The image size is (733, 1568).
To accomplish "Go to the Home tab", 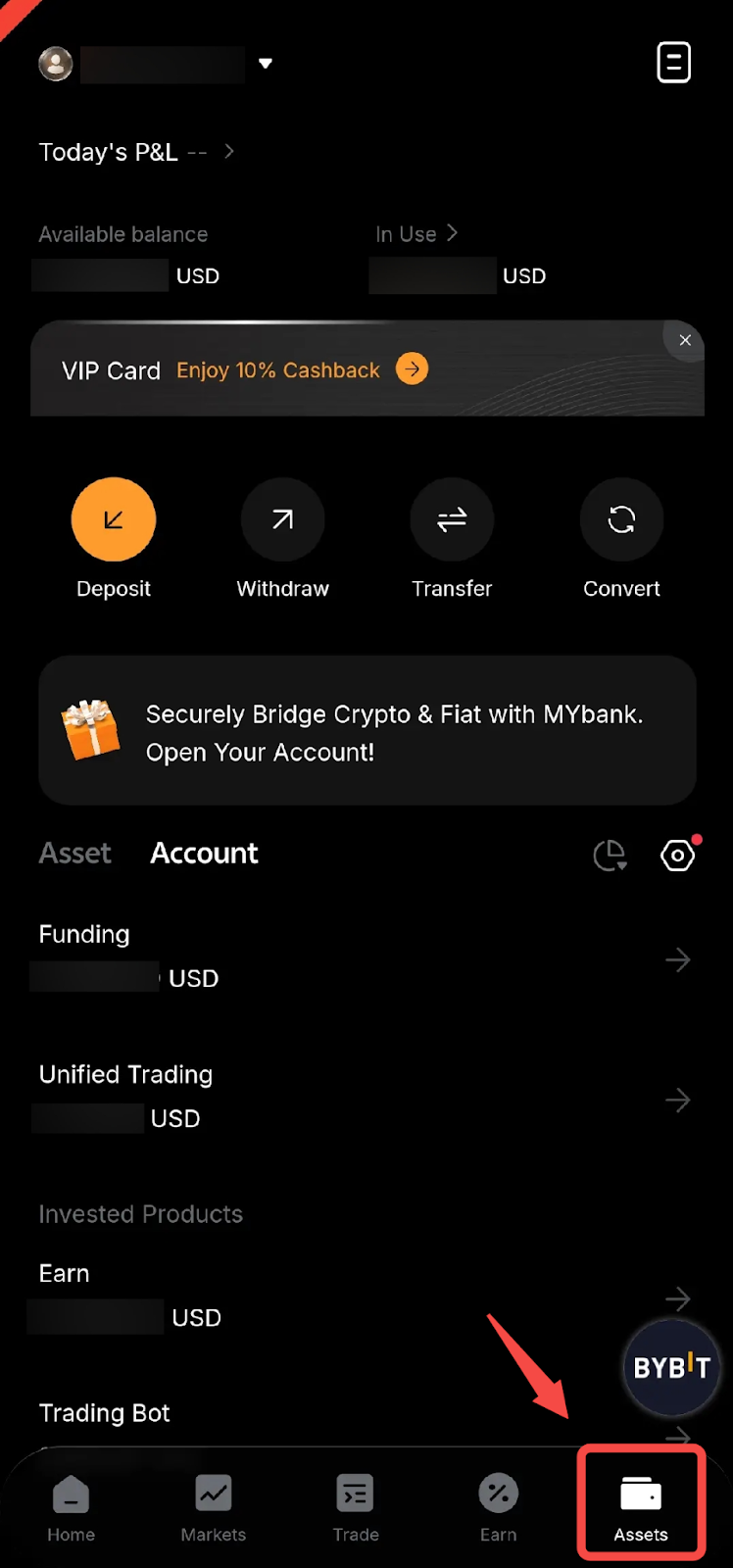I will click(x=71, y=1508).
